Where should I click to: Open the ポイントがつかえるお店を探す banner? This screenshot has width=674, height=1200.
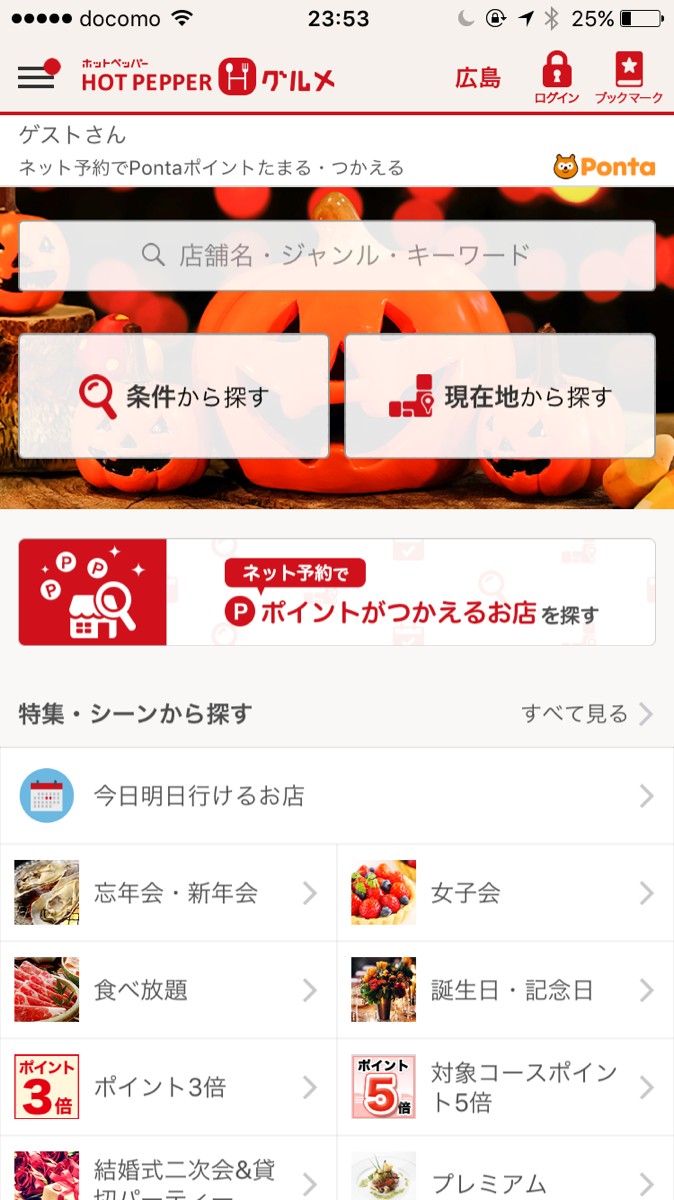click(x=337, y=592)
